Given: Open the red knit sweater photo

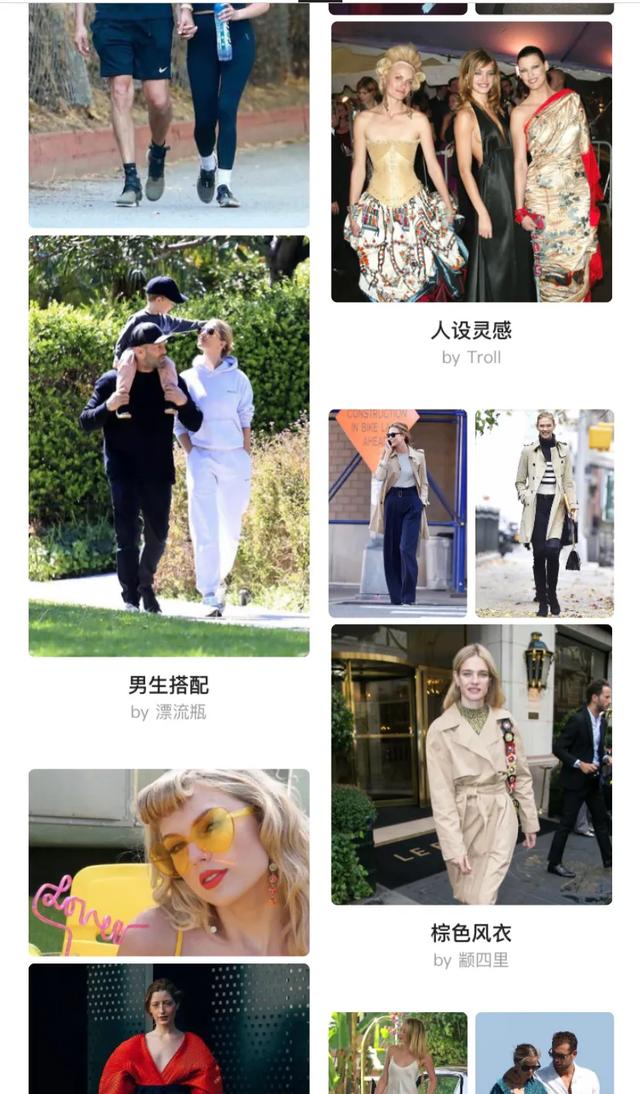Looking at the screenshot, I should [x=169, y=1029].
